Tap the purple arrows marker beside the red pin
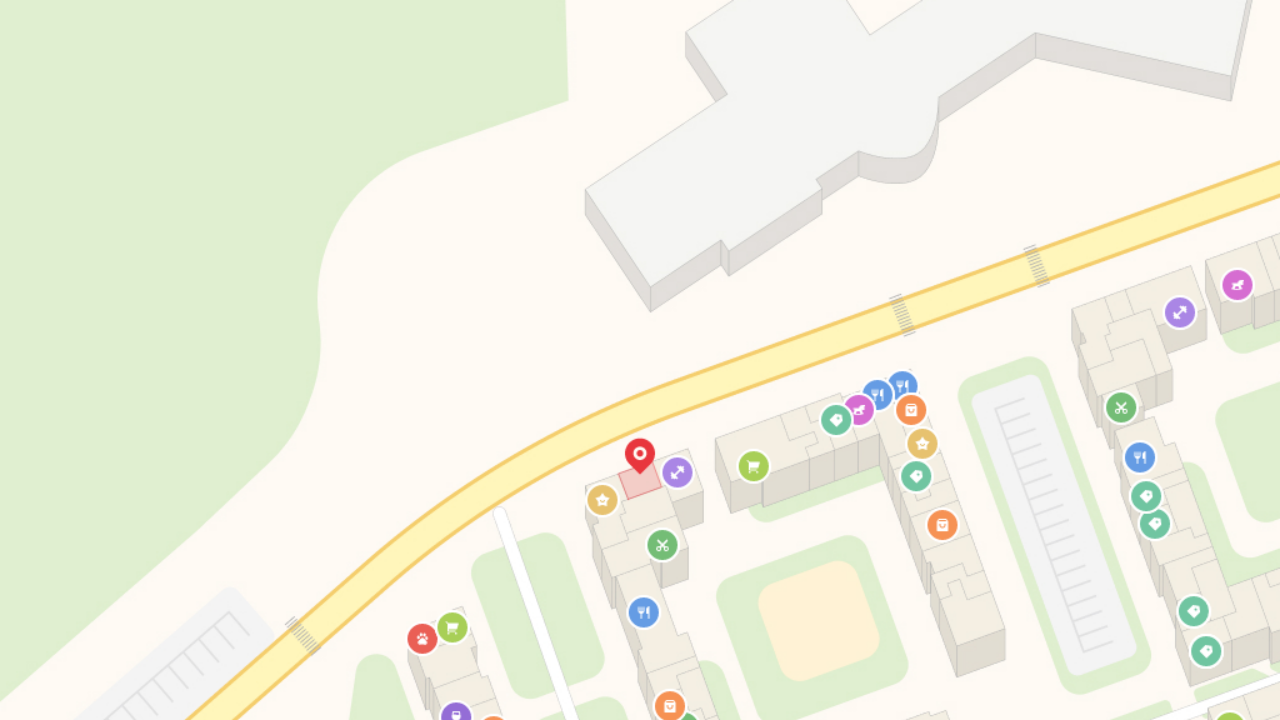This screenshot has height=720, width=1280. (x=678, y=472)
